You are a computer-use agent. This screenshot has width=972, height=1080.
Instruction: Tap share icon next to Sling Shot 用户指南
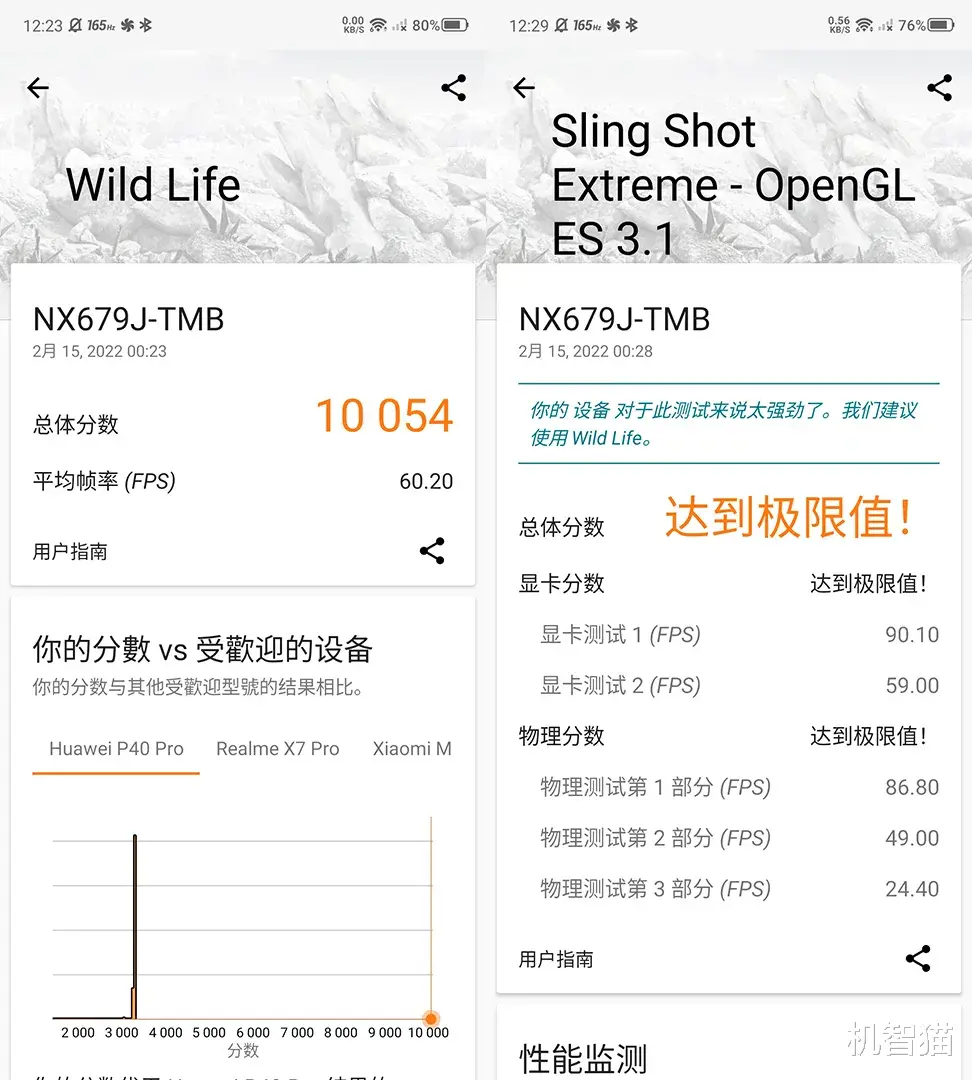point(918,957)
